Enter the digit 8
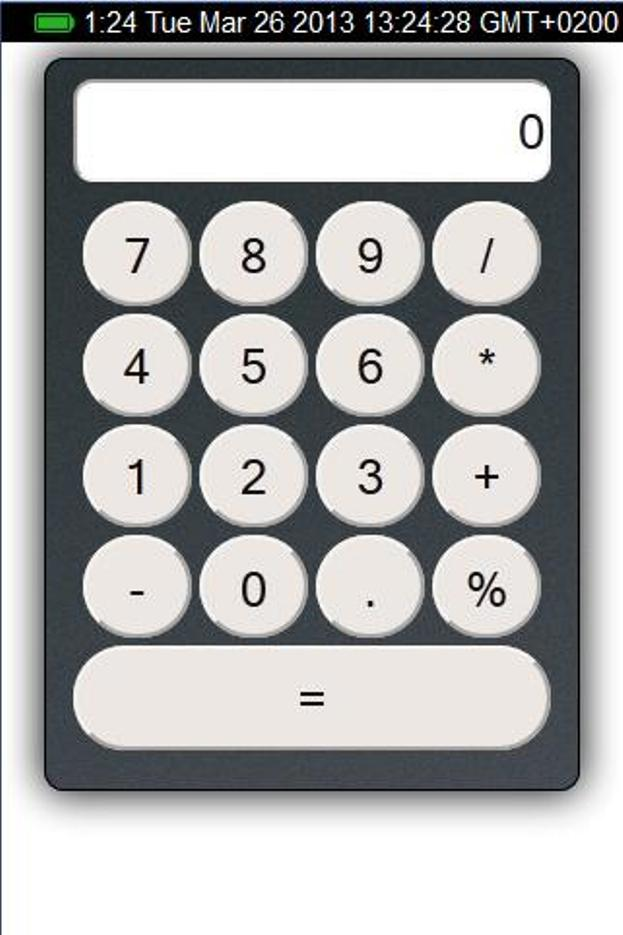This screenshot has width=623, height=935. click(x=253, y=255)
